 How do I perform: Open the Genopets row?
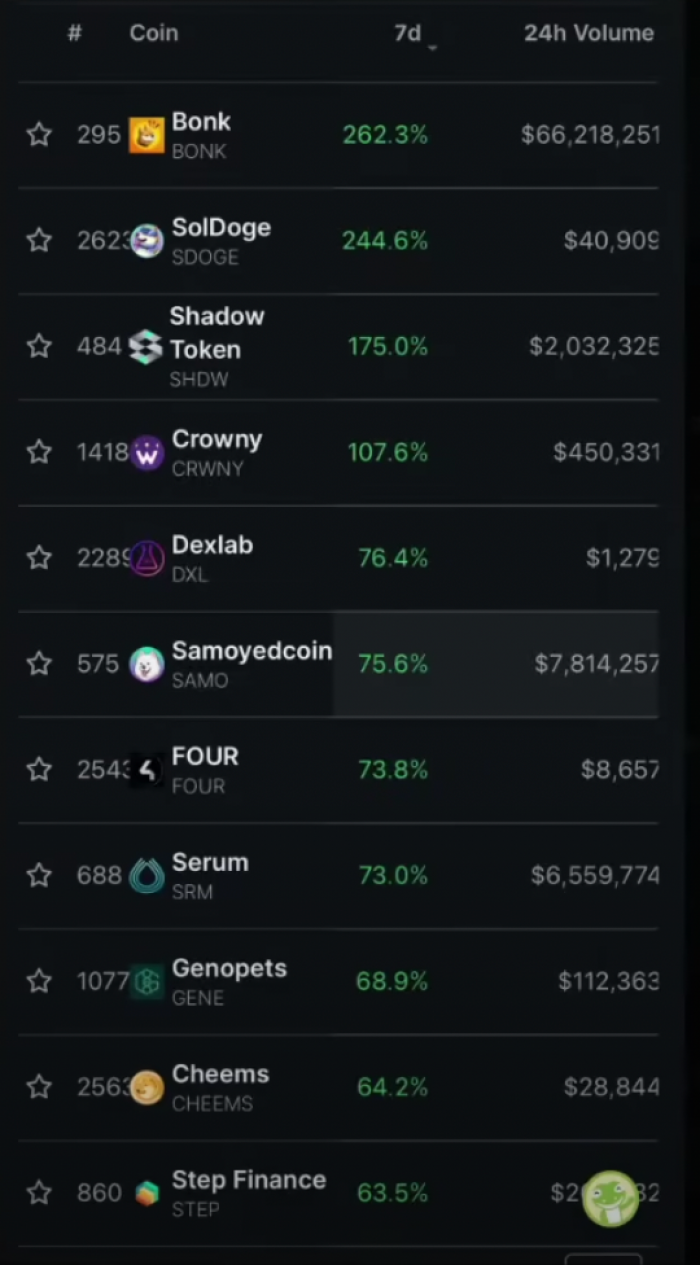tap(338, 983)
